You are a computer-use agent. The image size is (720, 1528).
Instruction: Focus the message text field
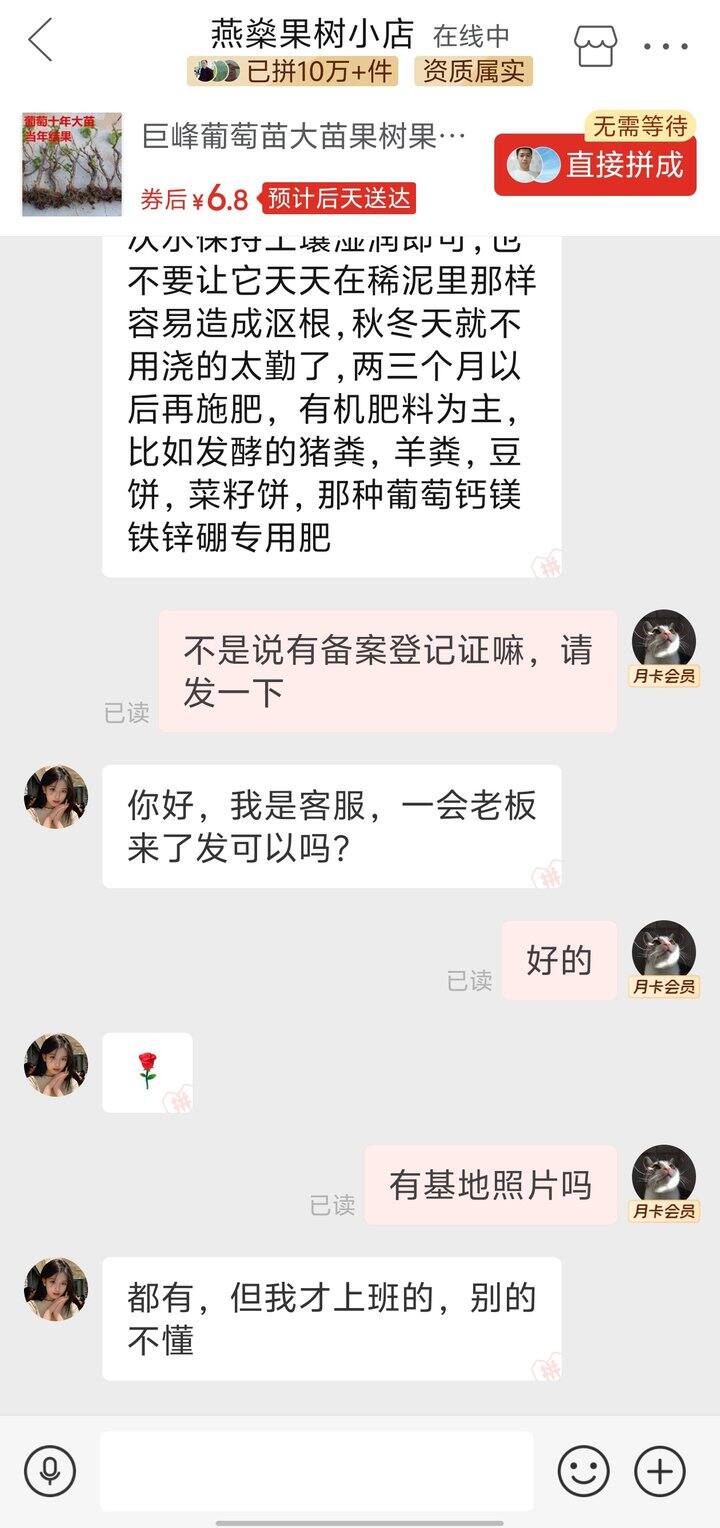pyautogui.click(x=316, y=1471)
